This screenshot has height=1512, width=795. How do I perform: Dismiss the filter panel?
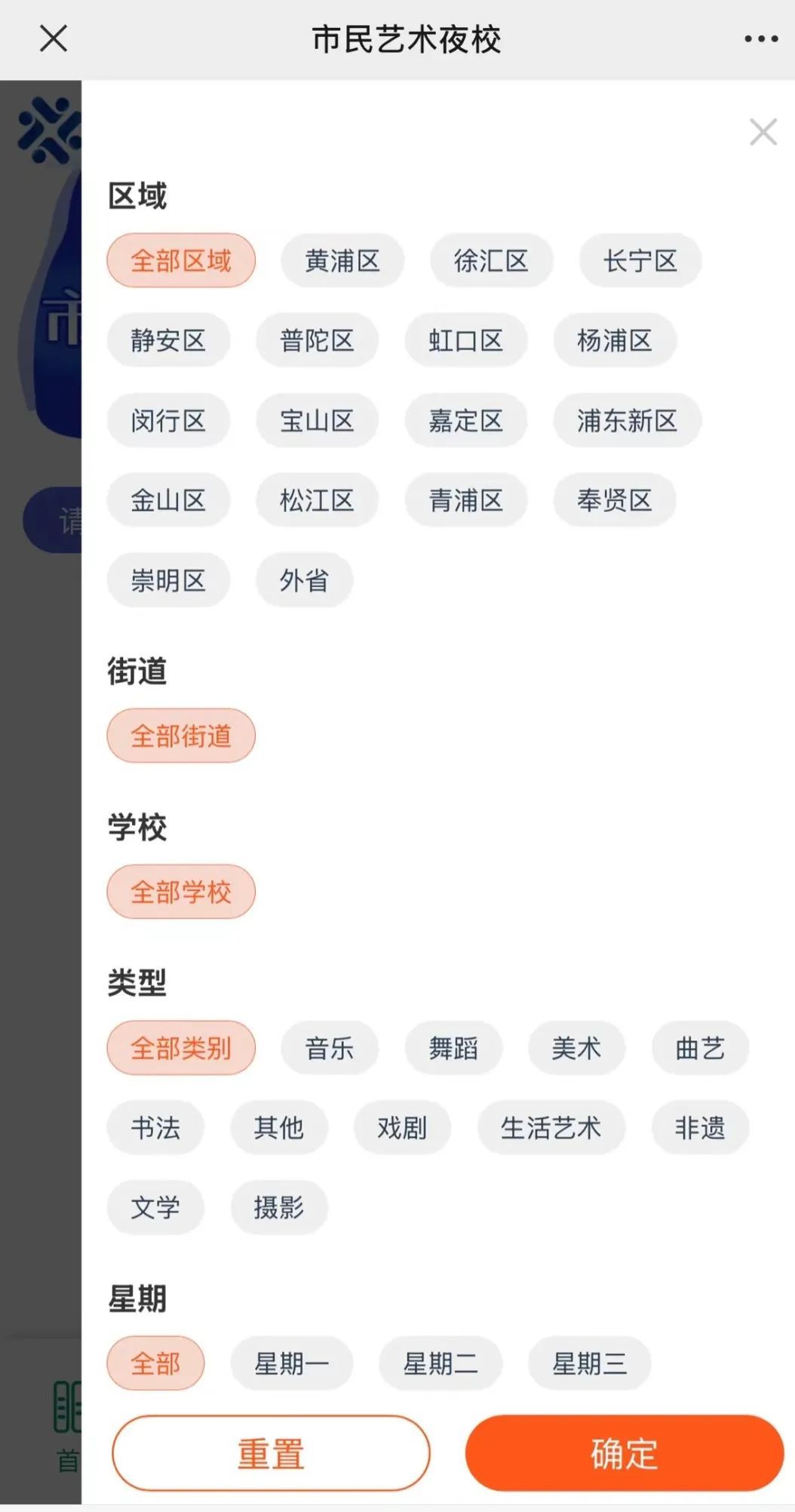tap(763, 132)
